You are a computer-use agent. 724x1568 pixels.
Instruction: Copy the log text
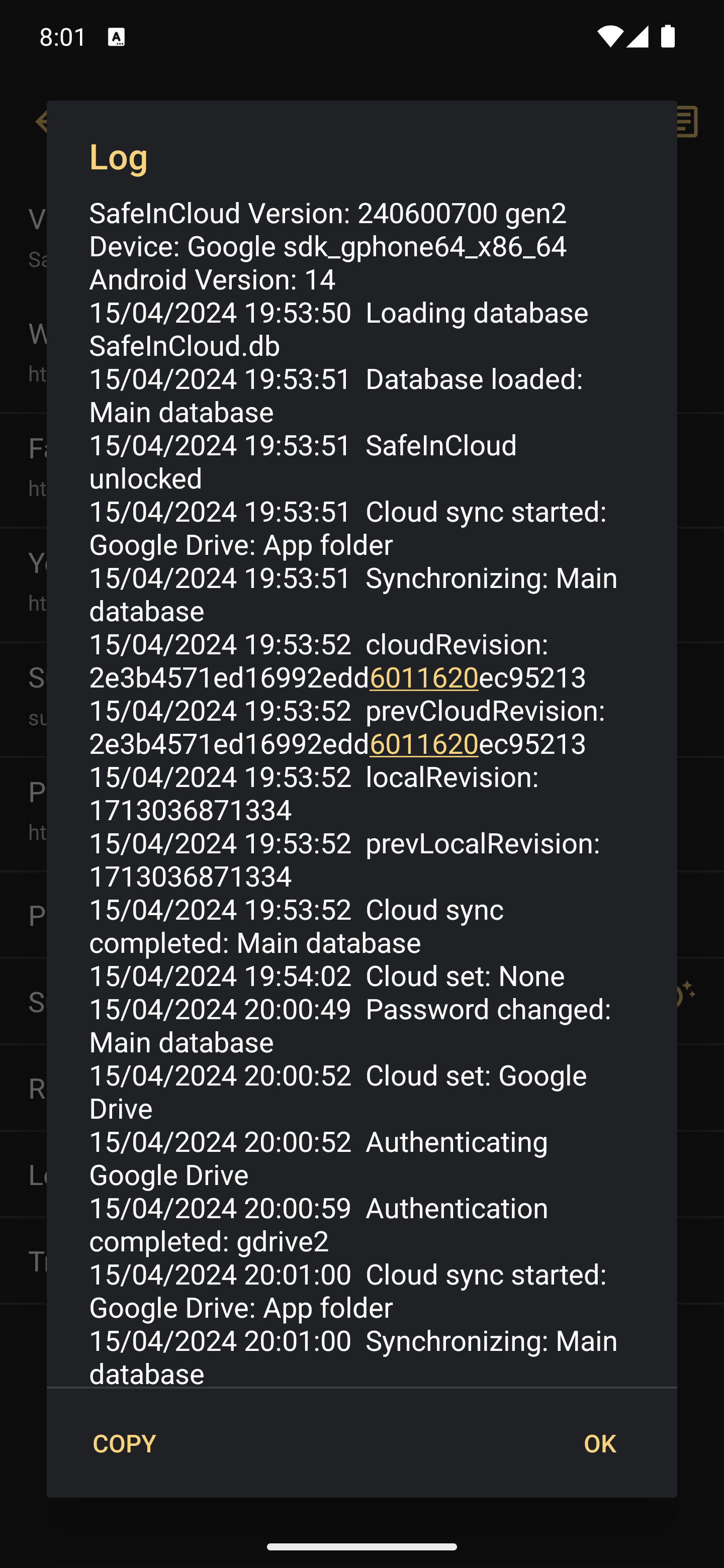point(124,1443)
